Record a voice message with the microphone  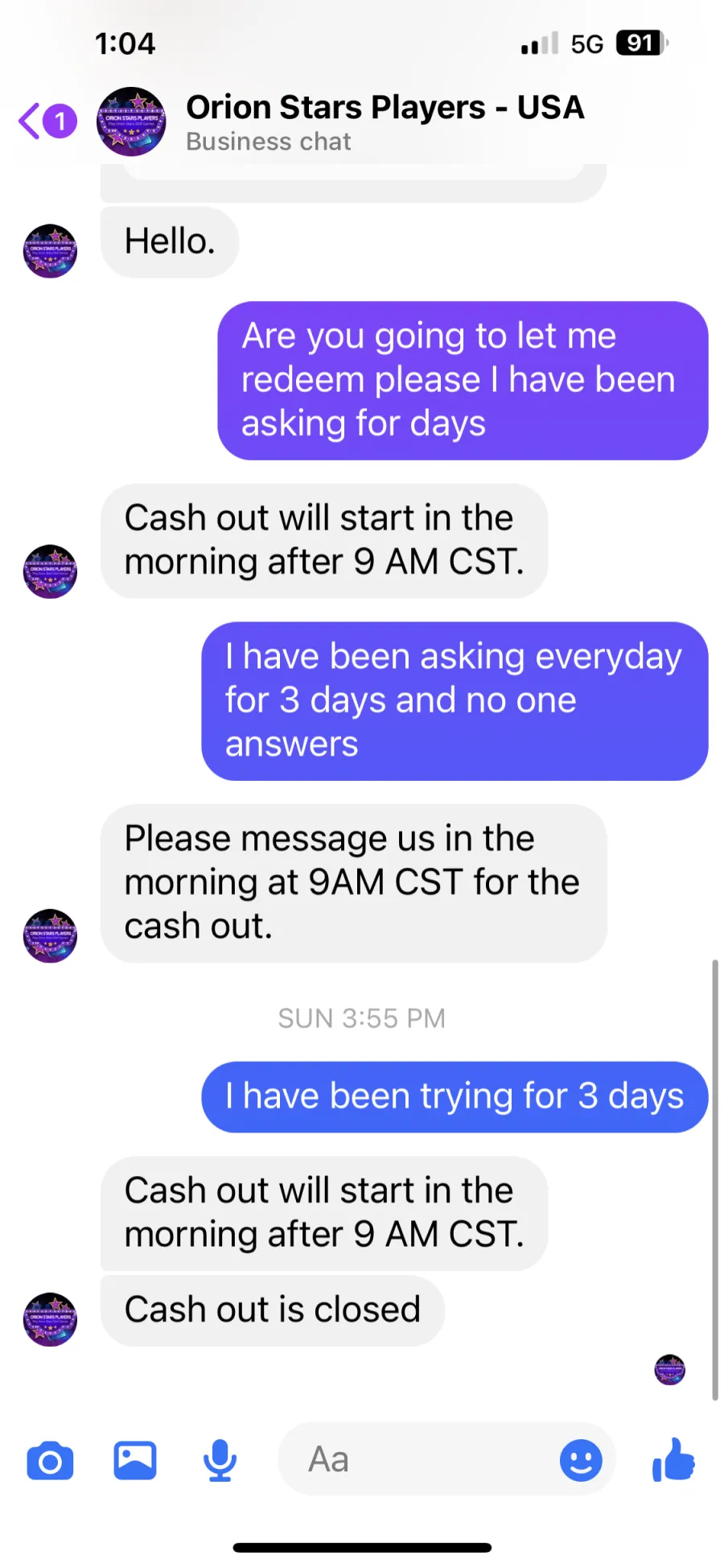coord(220,1460)
